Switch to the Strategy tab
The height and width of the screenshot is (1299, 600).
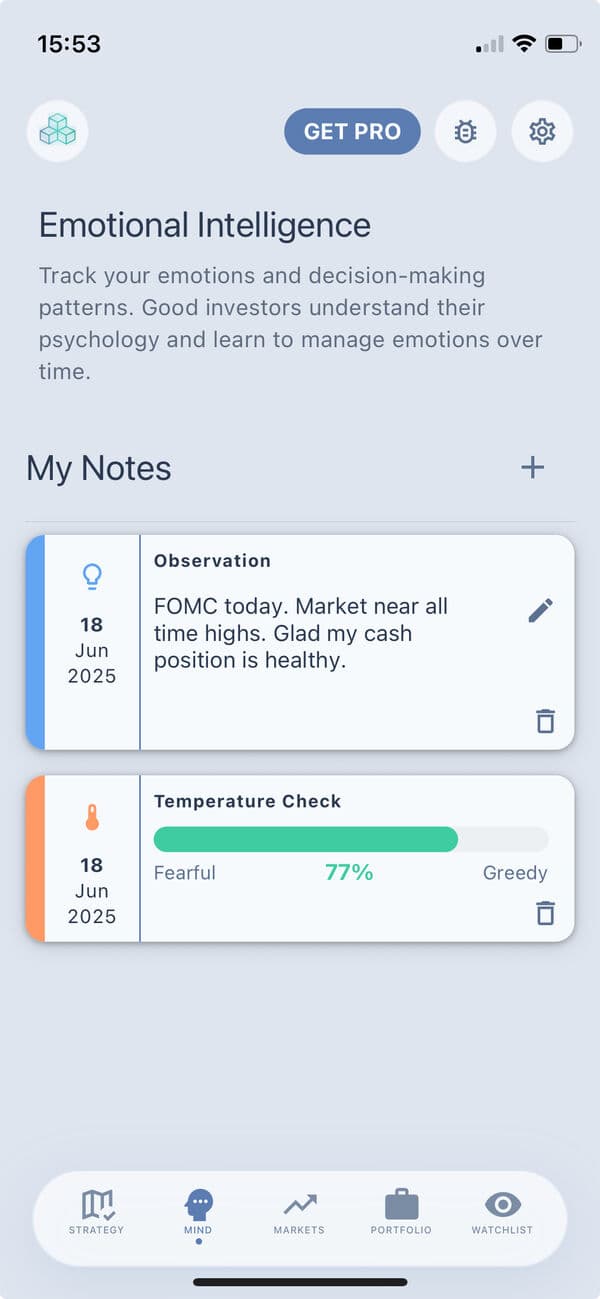pos(97,1212)
